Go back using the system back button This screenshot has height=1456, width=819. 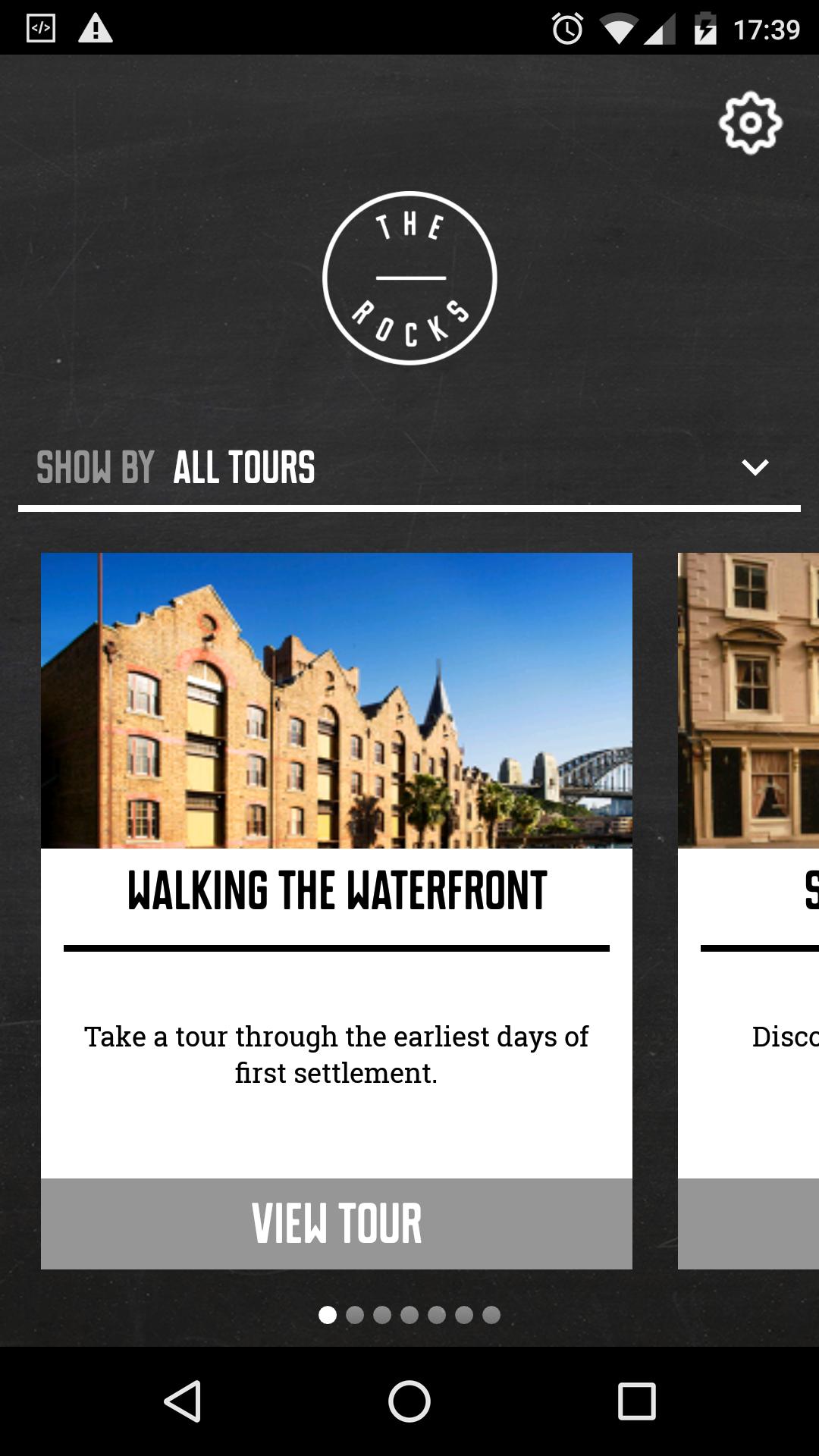click(182, 1401)
